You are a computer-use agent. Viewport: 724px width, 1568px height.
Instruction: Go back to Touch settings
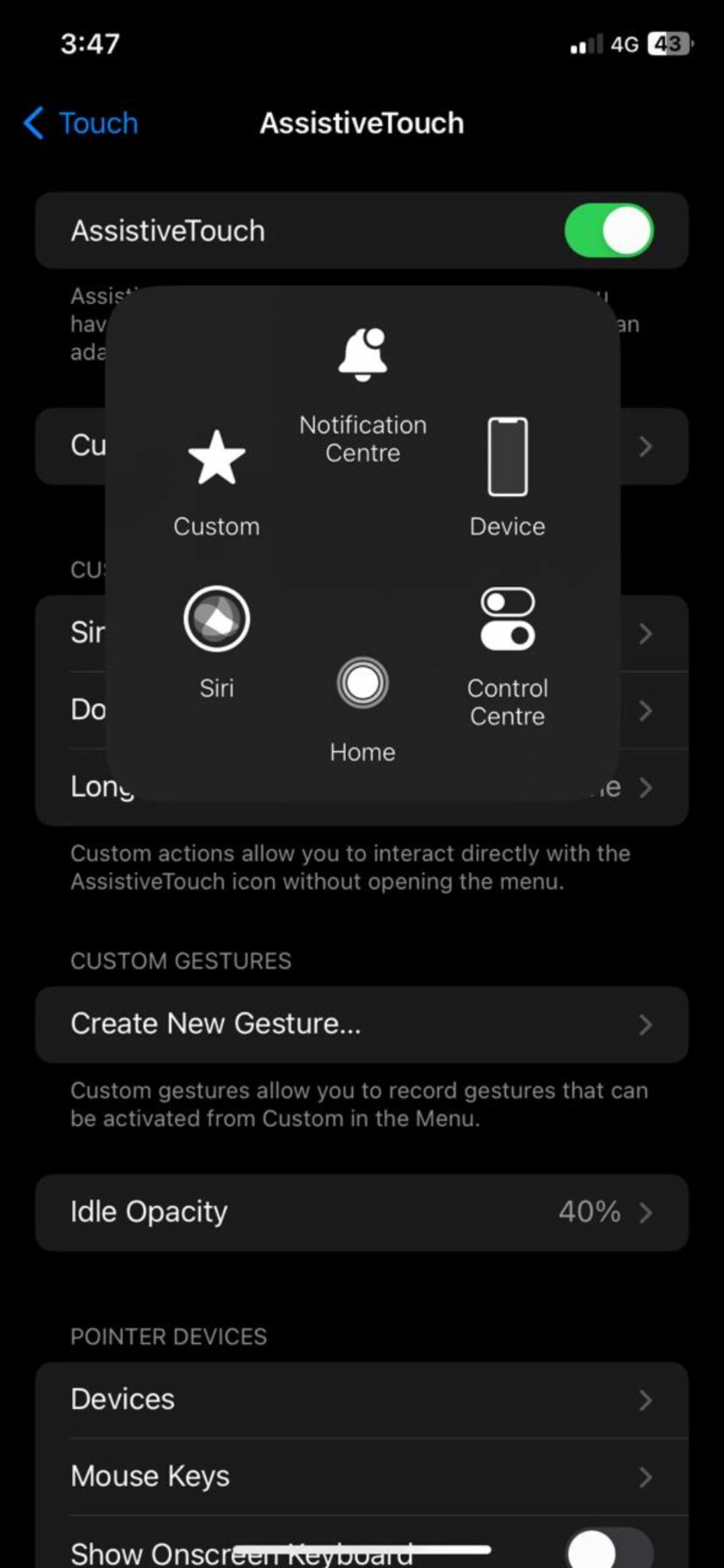81,123
